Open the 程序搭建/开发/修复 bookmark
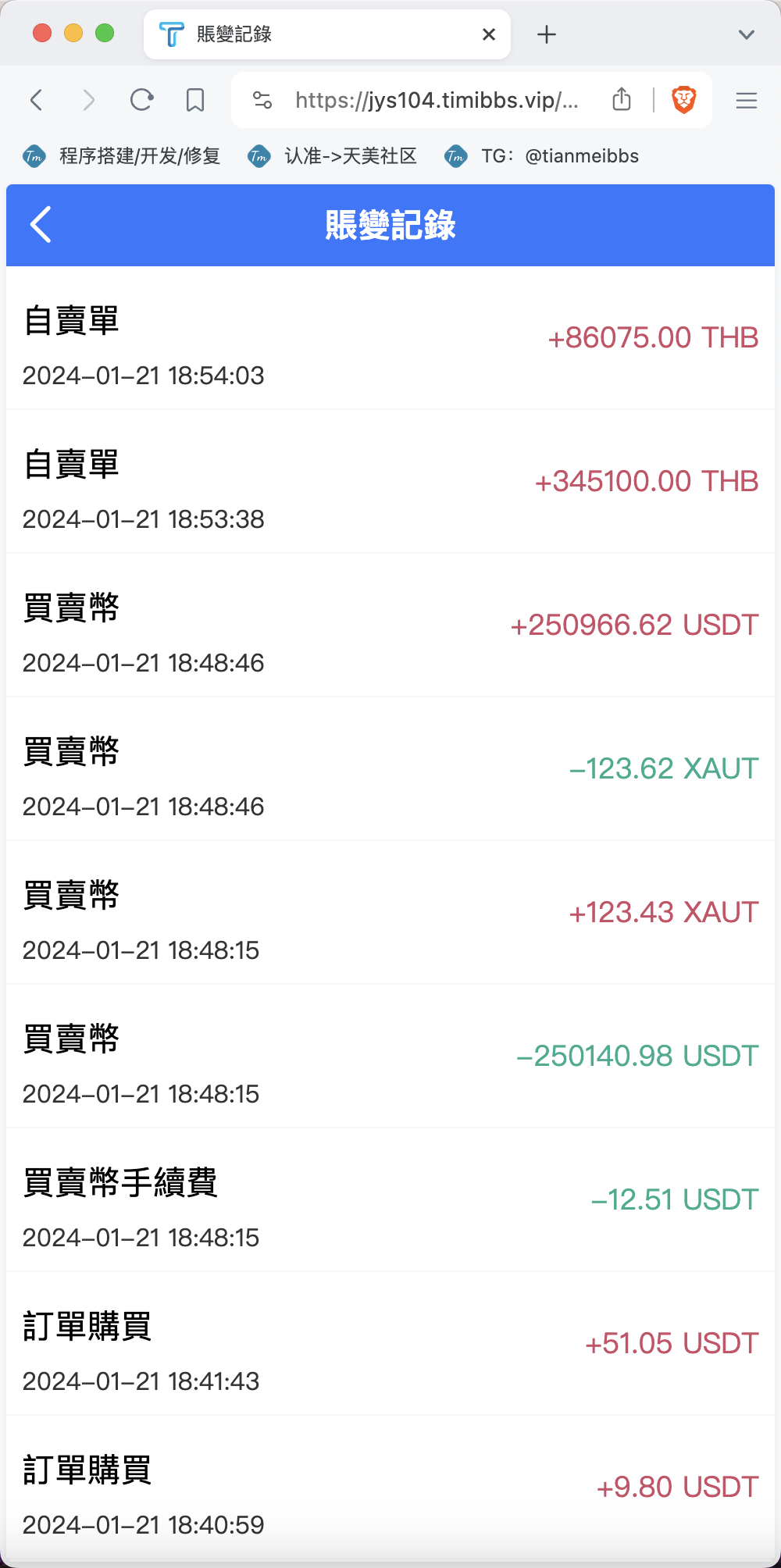This screenshot has height=1568, width=781. pyautogui.click(x=122, y=156)
